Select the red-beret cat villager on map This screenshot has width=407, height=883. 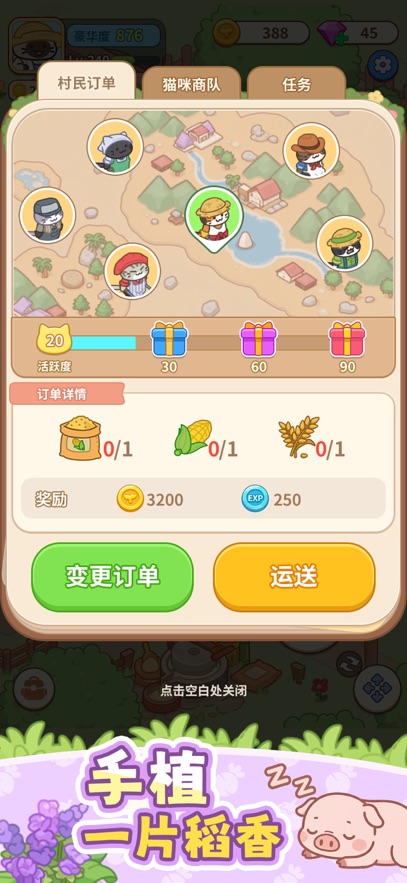132,271
